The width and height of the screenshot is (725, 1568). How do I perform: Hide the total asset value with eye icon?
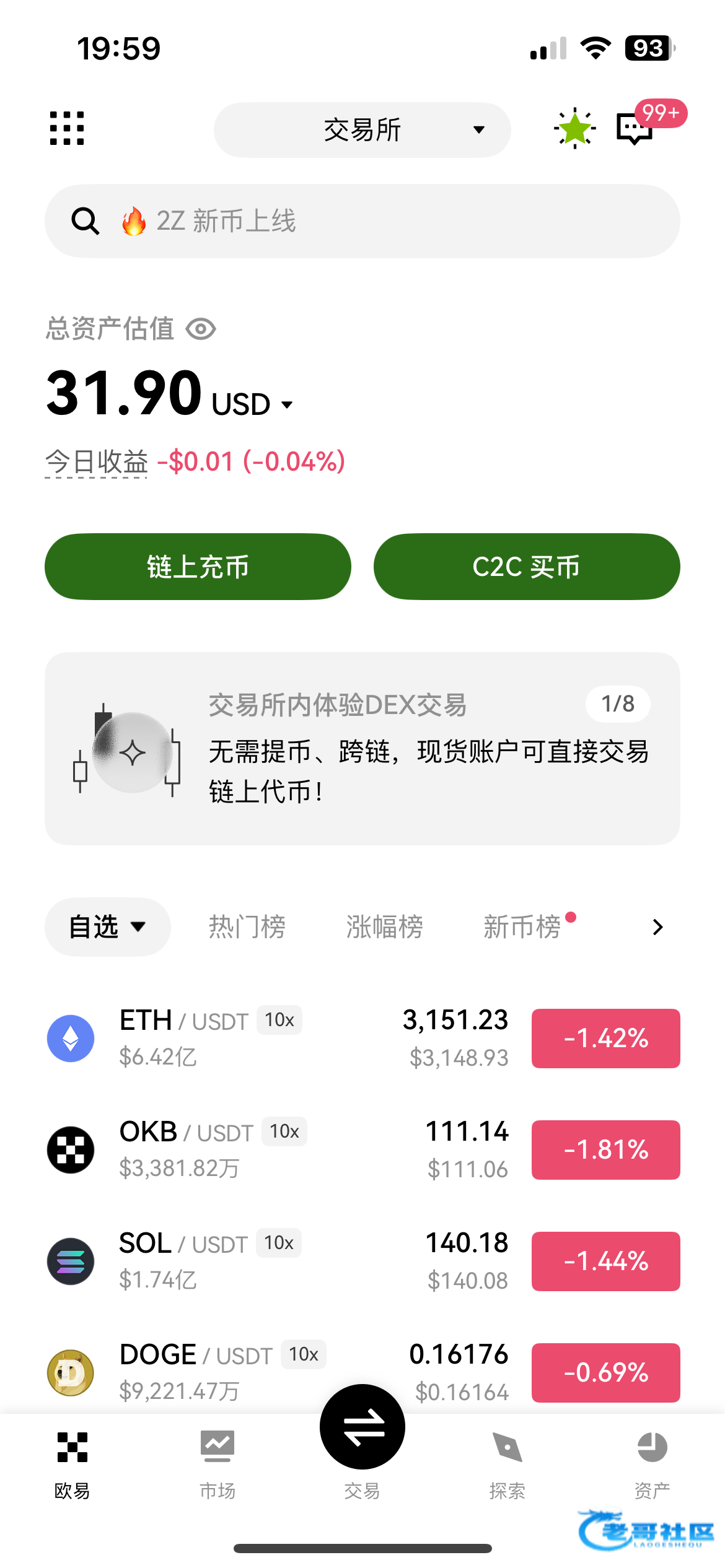[201, 329]
